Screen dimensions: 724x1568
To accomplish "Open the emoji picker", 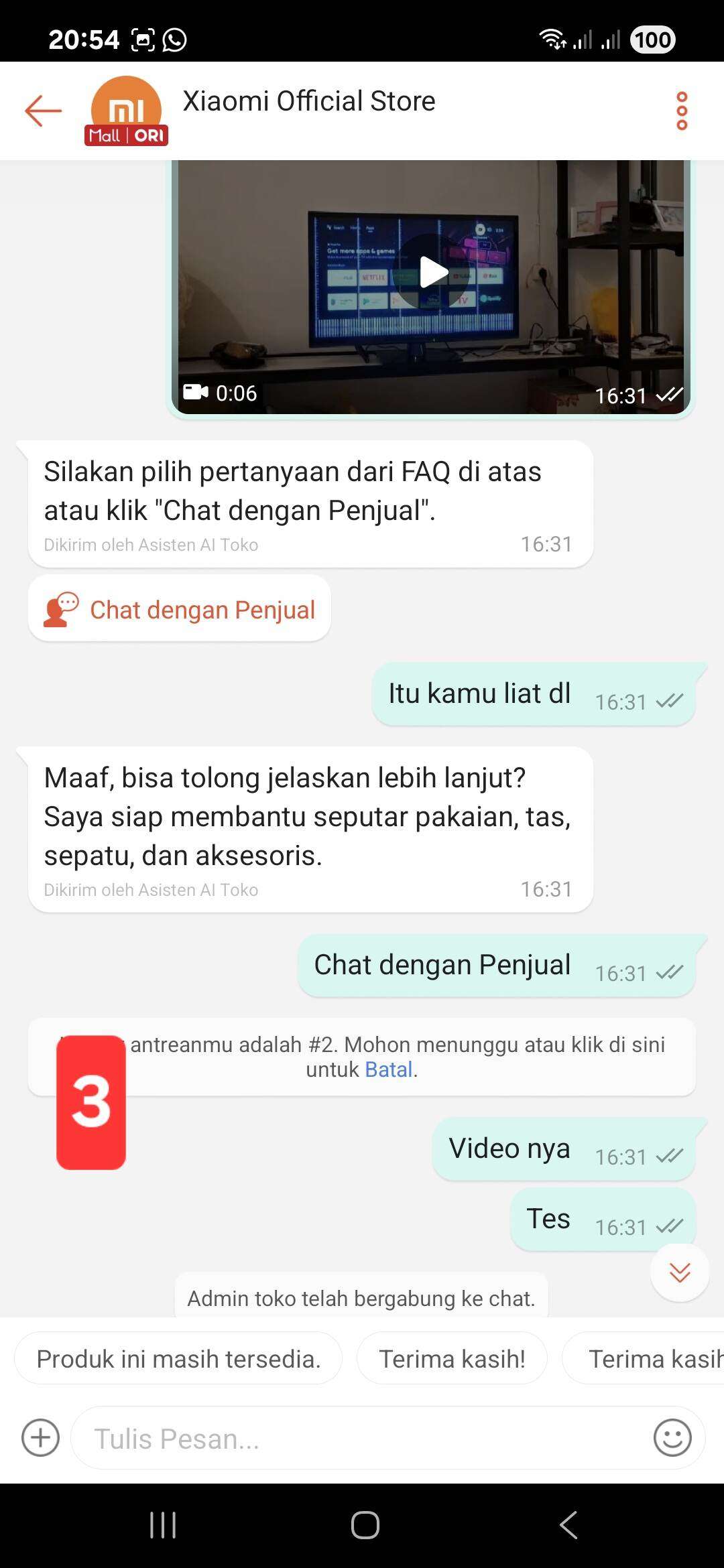I will [x=672, y=1438].
